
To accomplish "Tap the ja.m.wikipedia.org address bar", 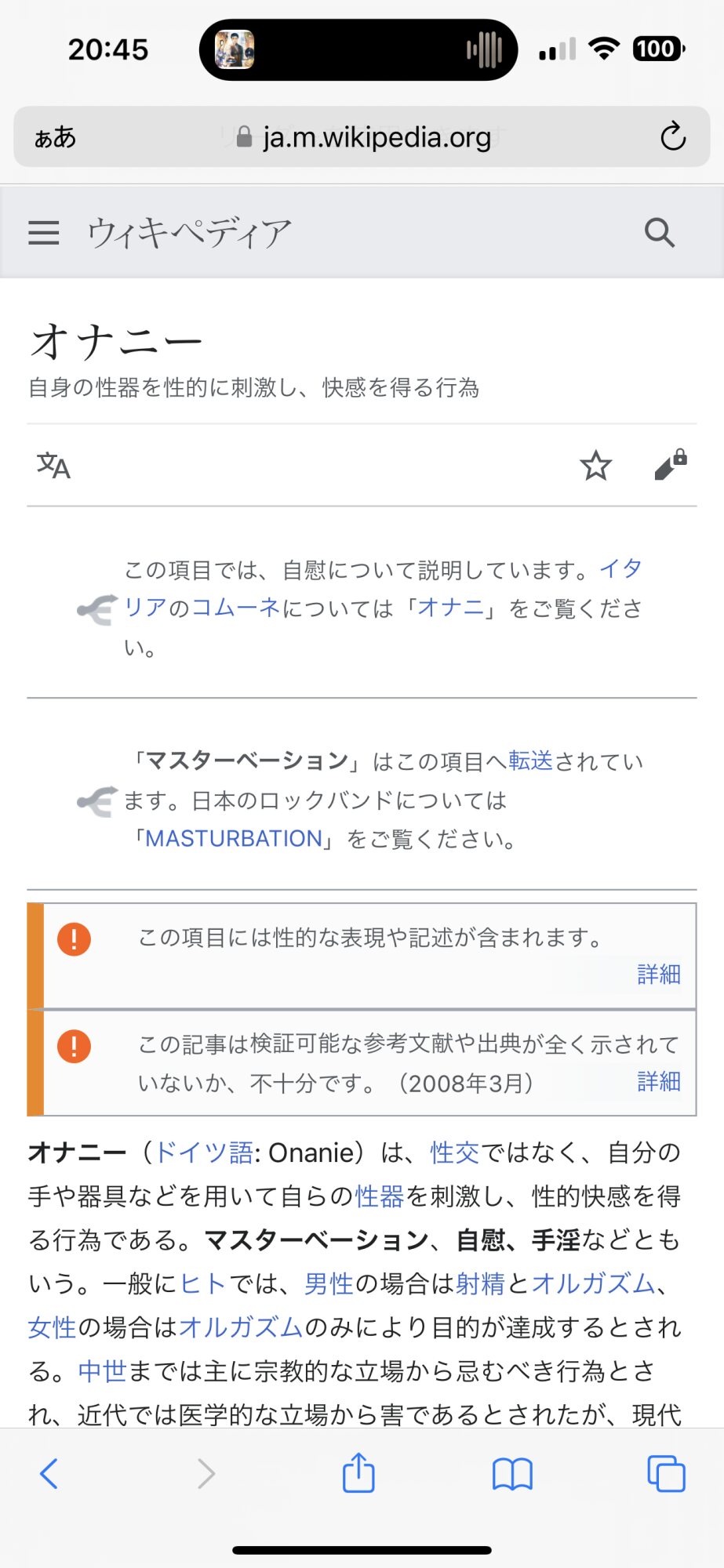I will 362,136.
